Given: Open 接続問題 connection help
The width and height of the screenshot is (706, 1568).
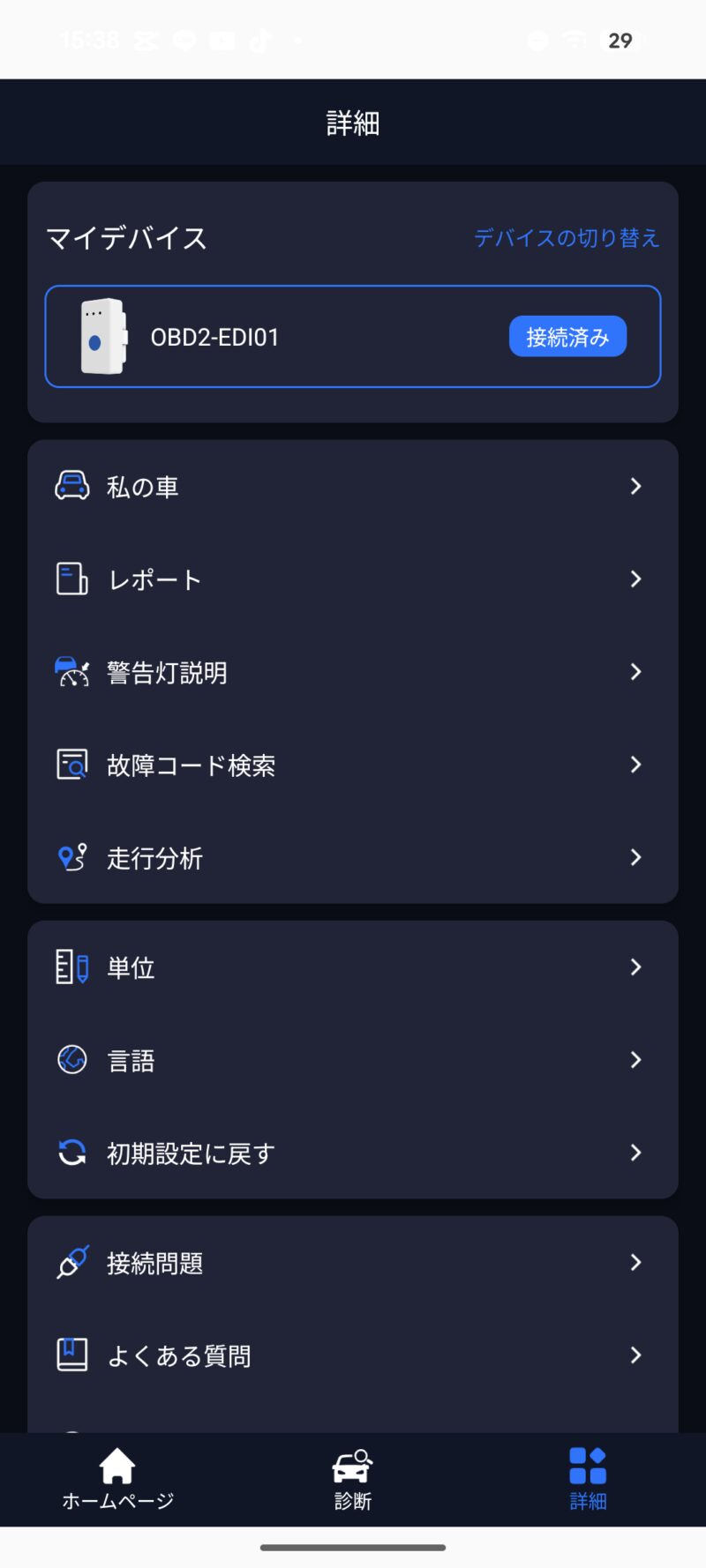Looking at the screenshot, I should pos(353,1263).
